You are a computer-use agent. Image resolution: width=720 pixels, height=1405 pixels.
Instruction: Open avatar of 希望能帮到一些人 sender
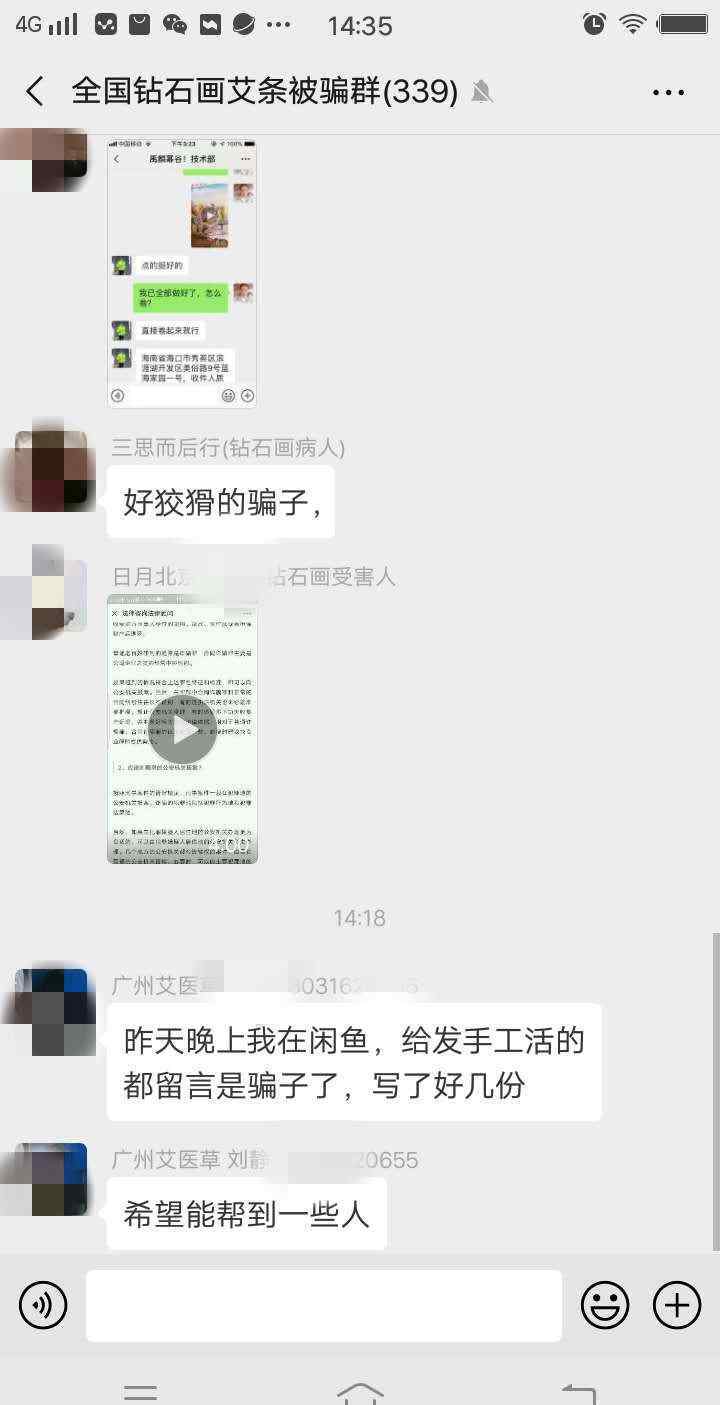tap(50, 1180)
